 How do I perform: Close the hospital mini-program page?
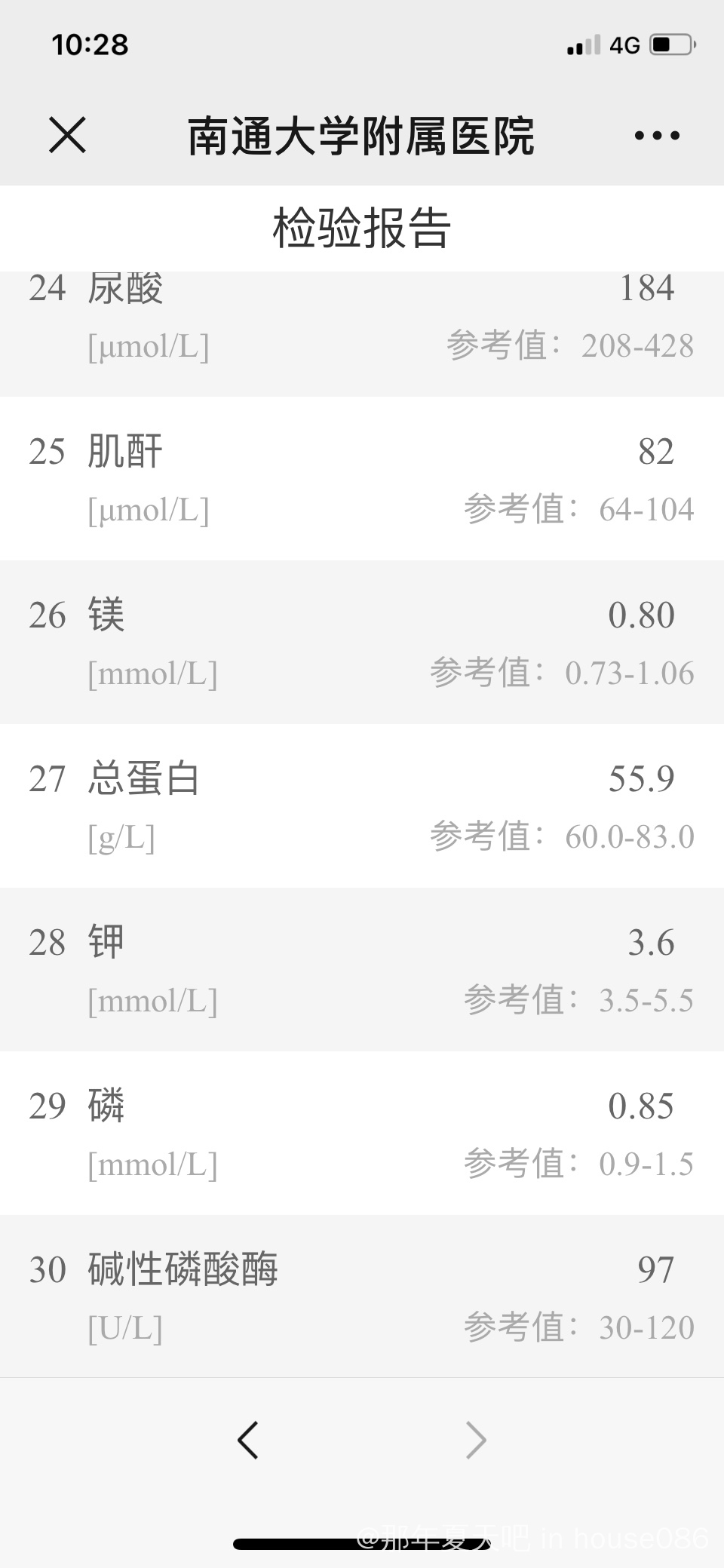67,136
